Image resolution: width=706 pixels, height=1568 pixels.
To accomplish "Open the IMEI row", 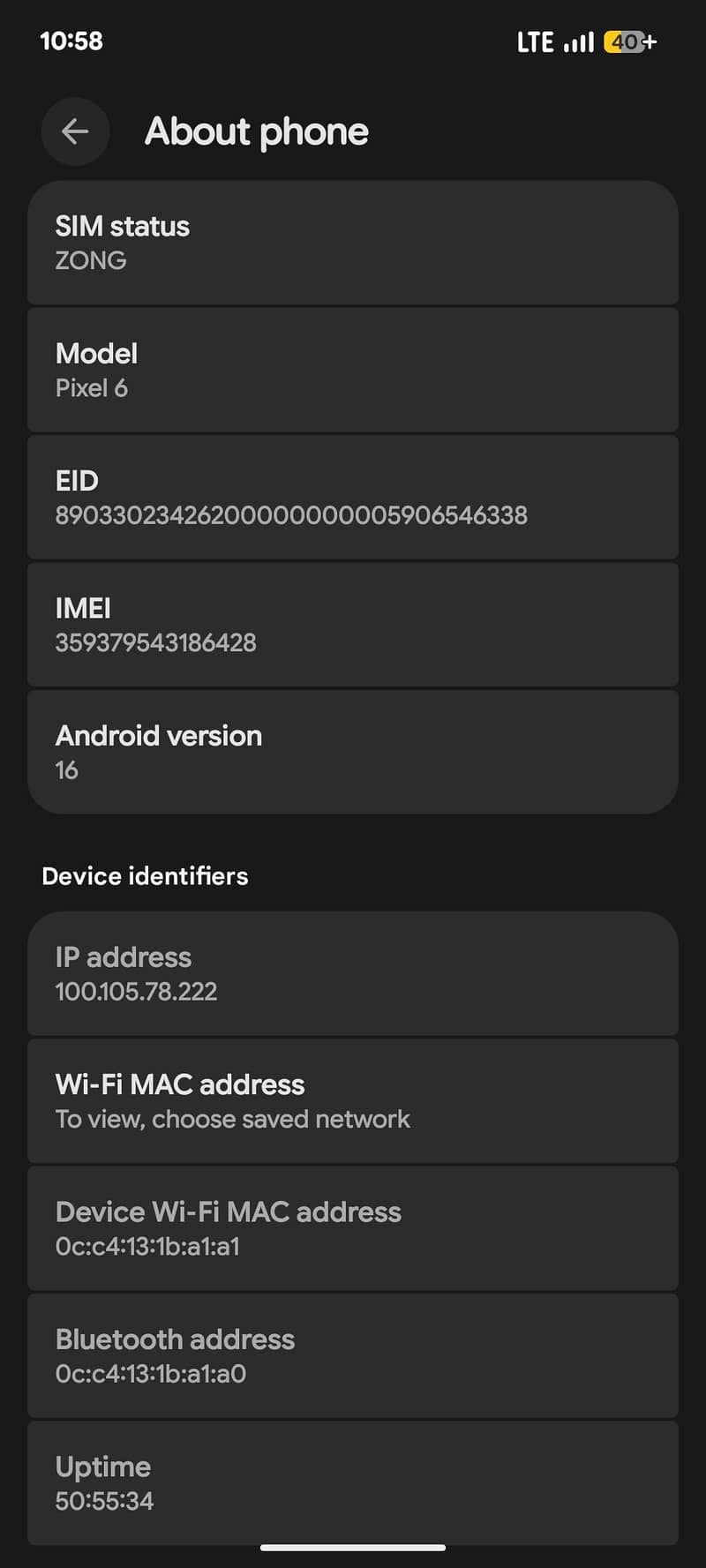I will coord(353,625).
